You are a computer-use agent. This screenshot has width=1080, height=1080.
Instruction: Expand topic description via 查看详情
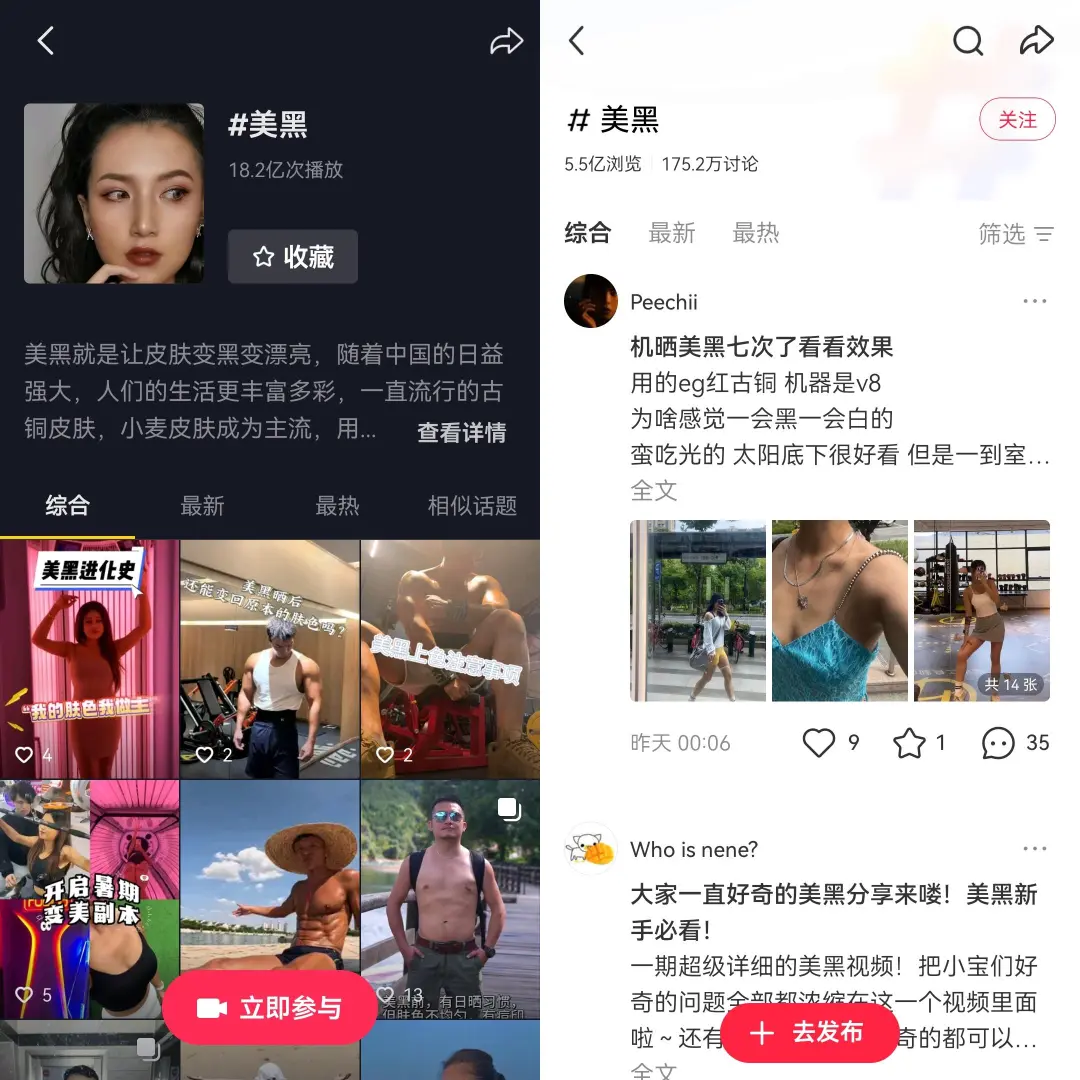tap(461, 432)
